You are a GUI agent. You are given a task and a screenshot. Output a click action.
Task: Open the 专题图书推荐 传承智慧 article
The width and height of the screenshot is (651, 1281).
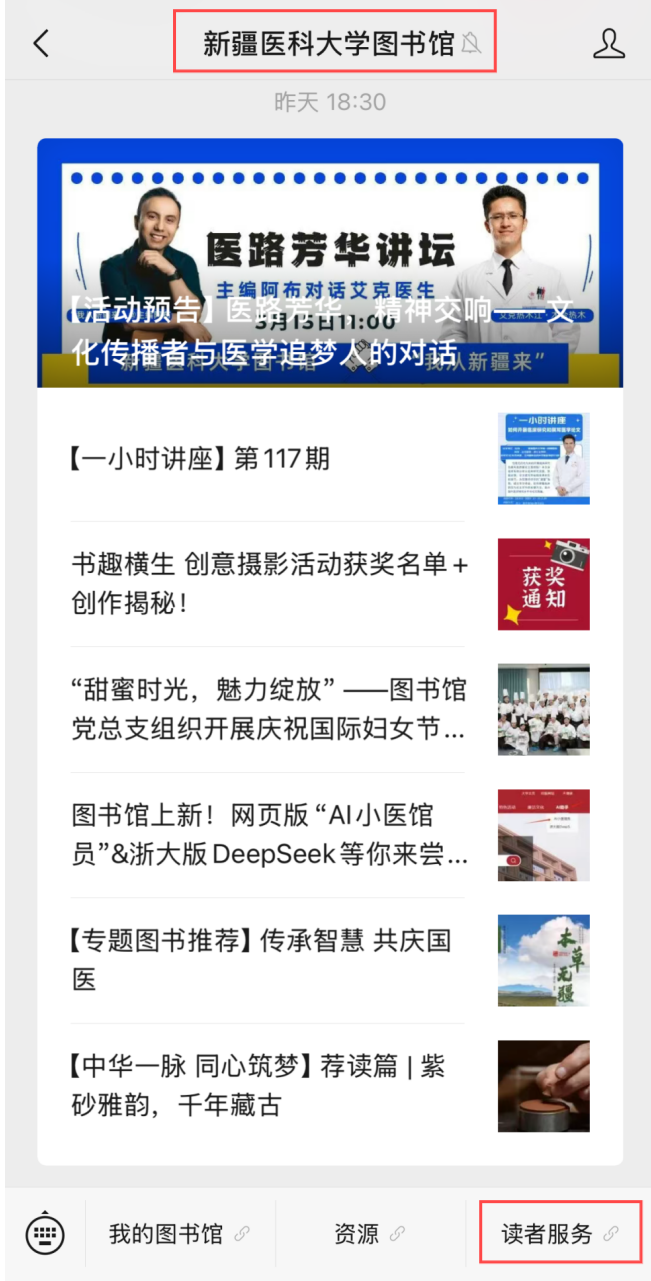click(x=270, y=960)
